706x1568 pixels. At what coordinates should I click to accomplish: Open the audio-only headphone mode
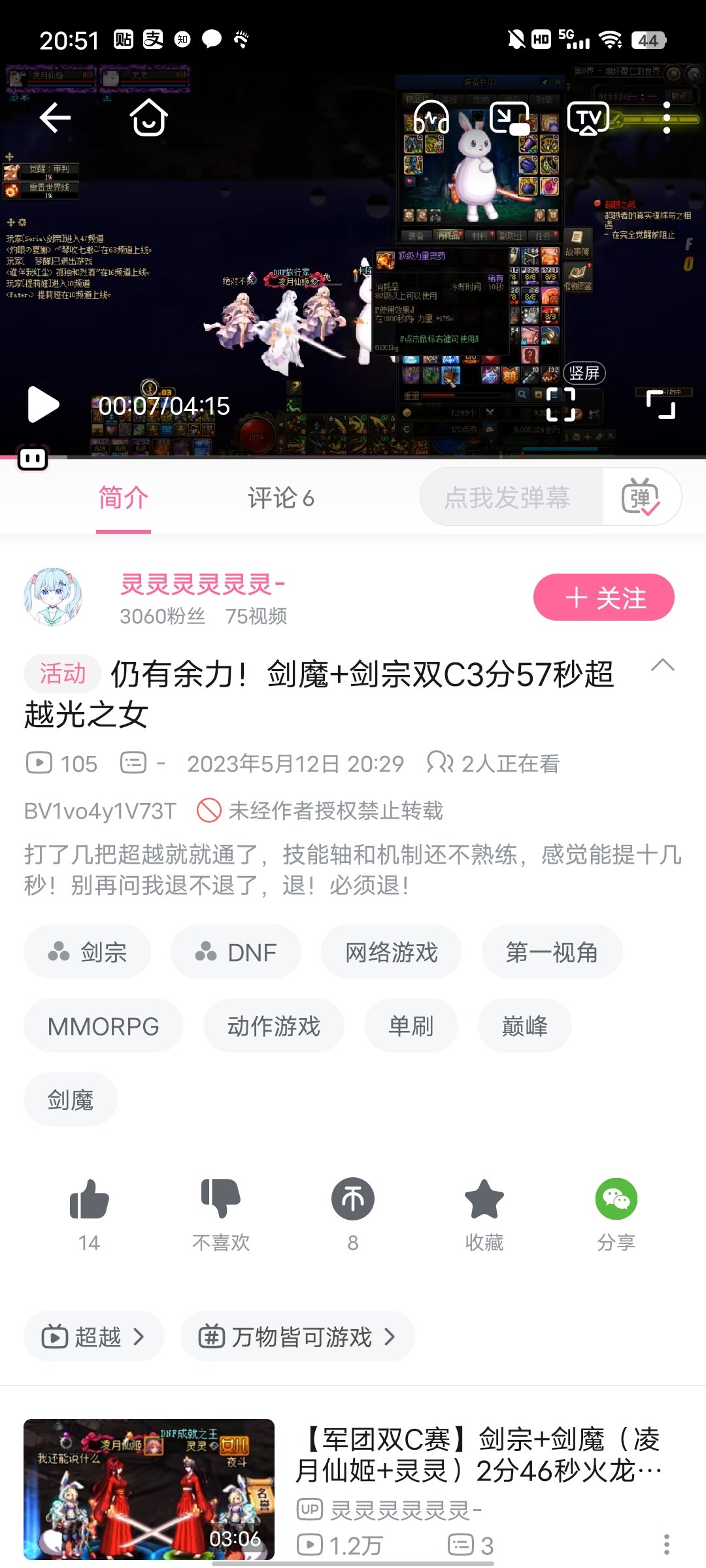pyautogui.click(x=431, y=118)
